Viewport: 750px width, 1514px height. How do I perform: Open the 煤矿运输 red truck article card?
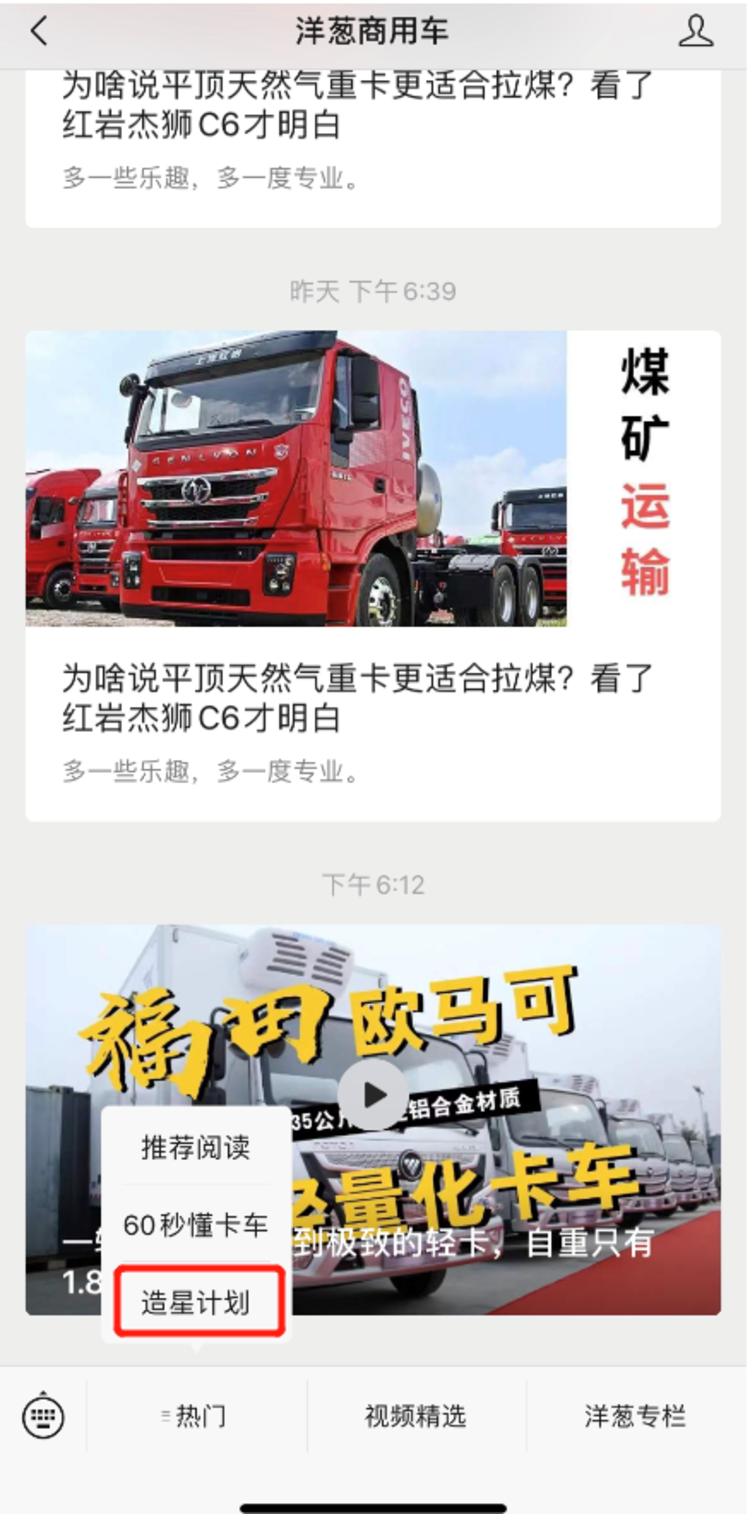(373, 576)
